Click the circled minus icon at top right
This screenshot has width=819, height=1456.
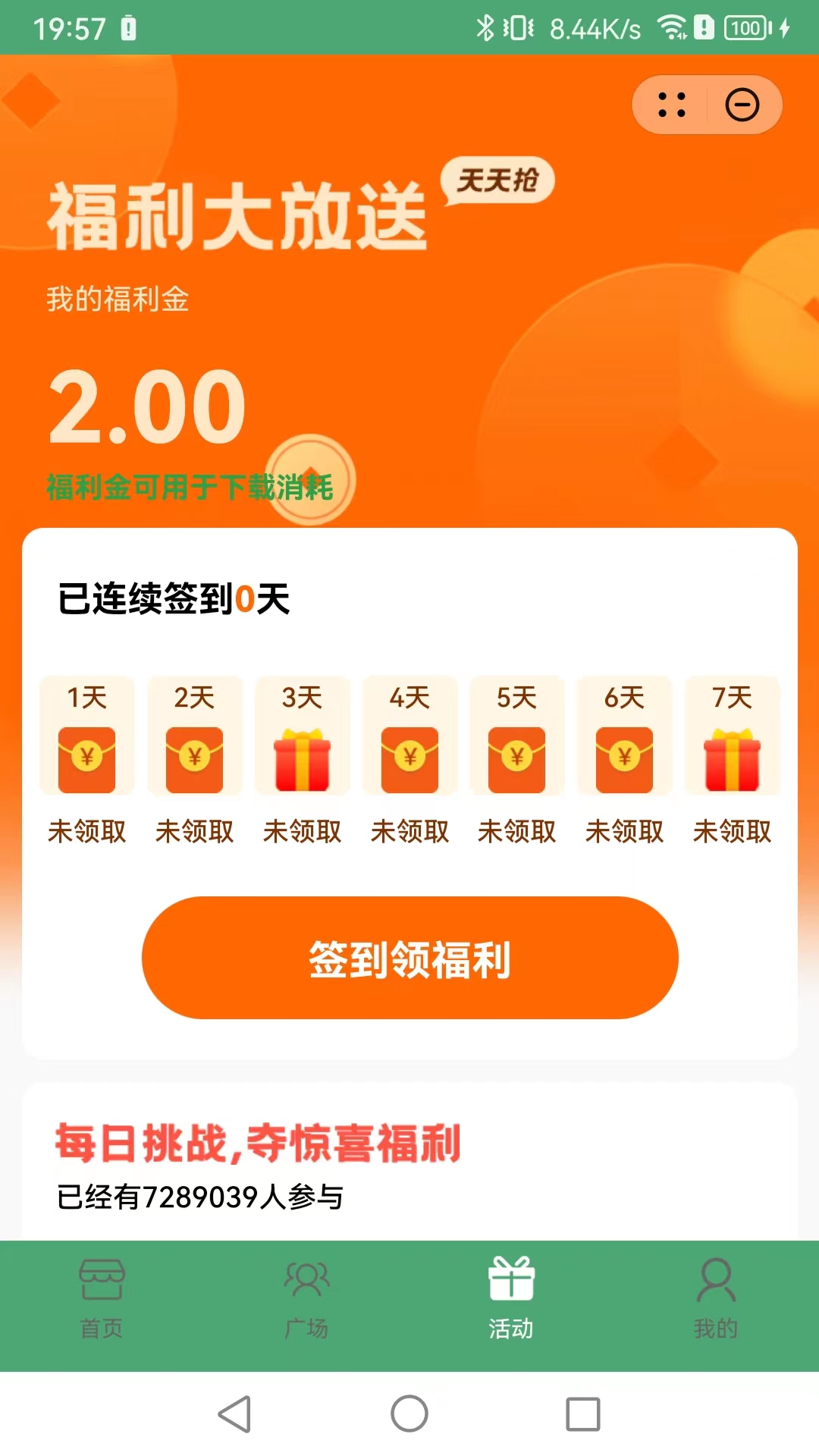[x=743, y=105]
